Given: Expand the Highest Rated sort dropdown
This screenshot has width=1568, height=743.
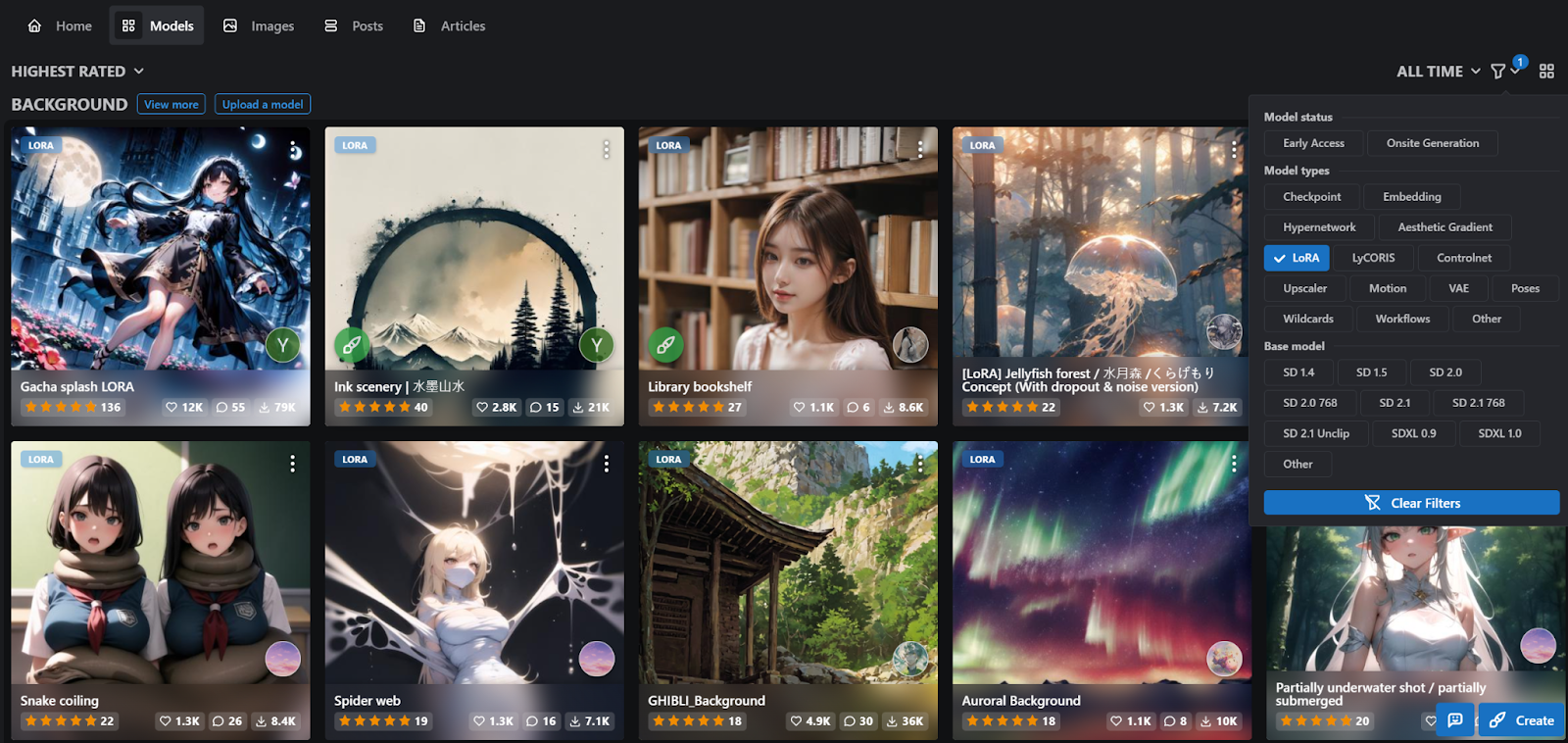Looking at the screenshot, I should [77, 71].
